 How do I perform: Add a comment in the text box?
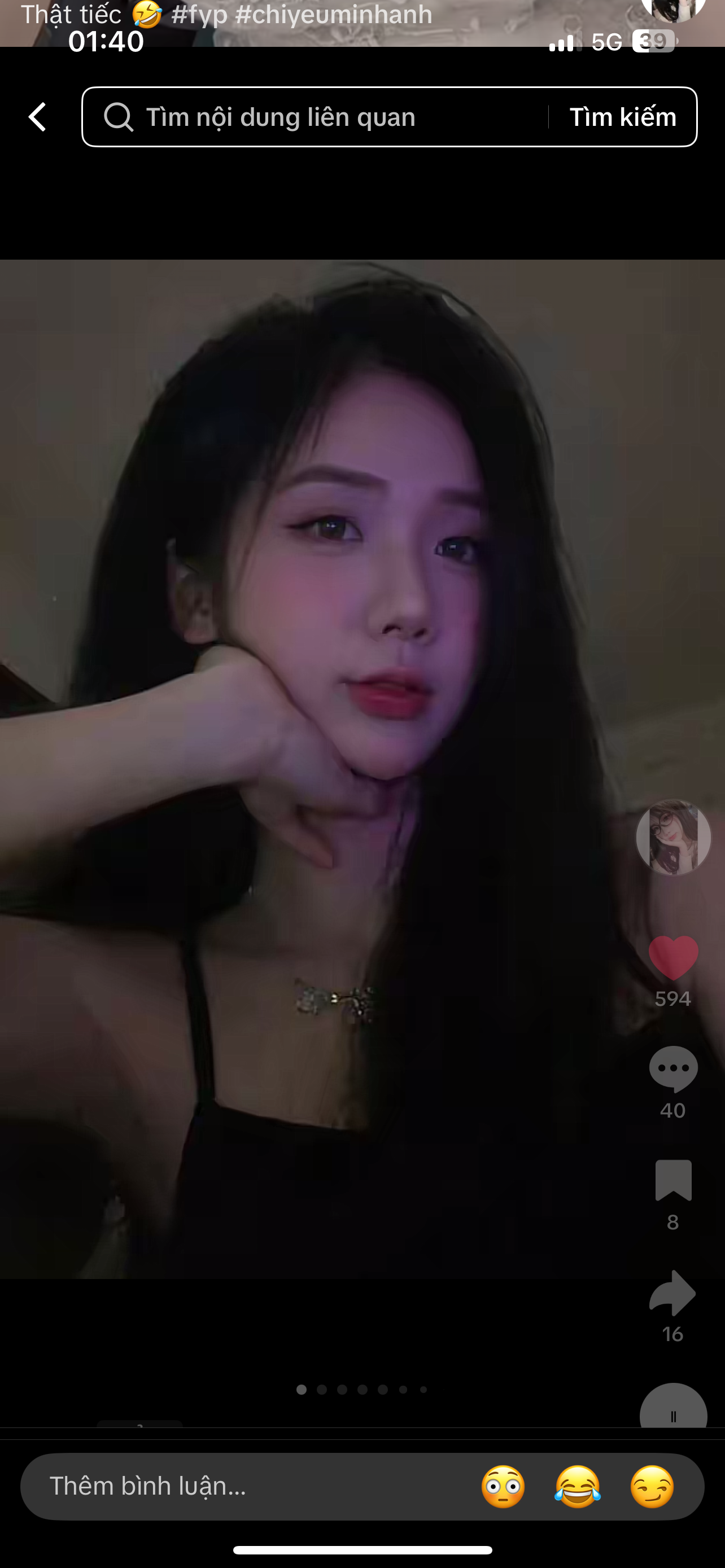pos(243,1486)
